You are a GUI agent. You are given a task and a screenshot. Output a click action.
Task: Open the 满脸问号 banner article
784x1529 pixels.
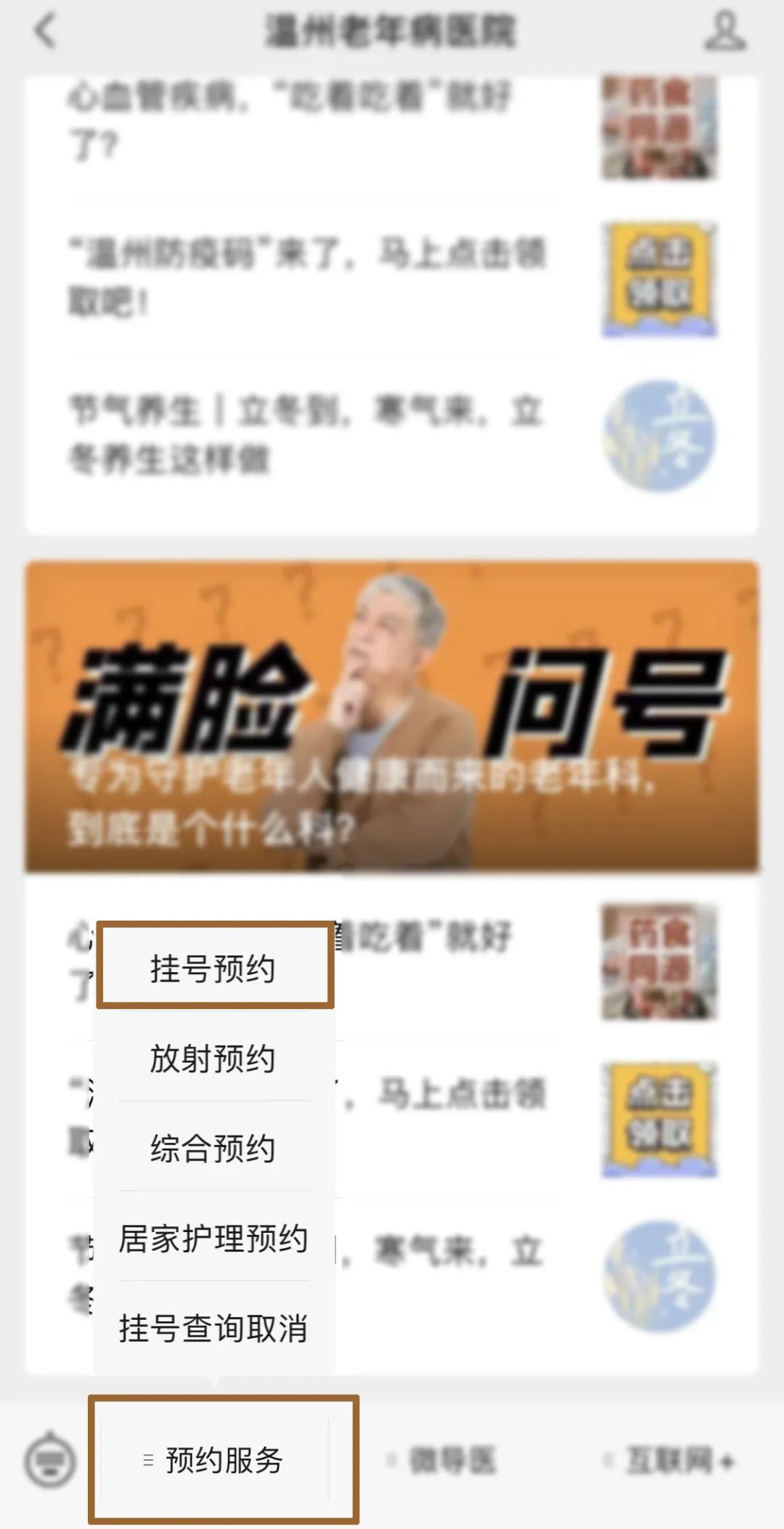click(x=392, y=715)
